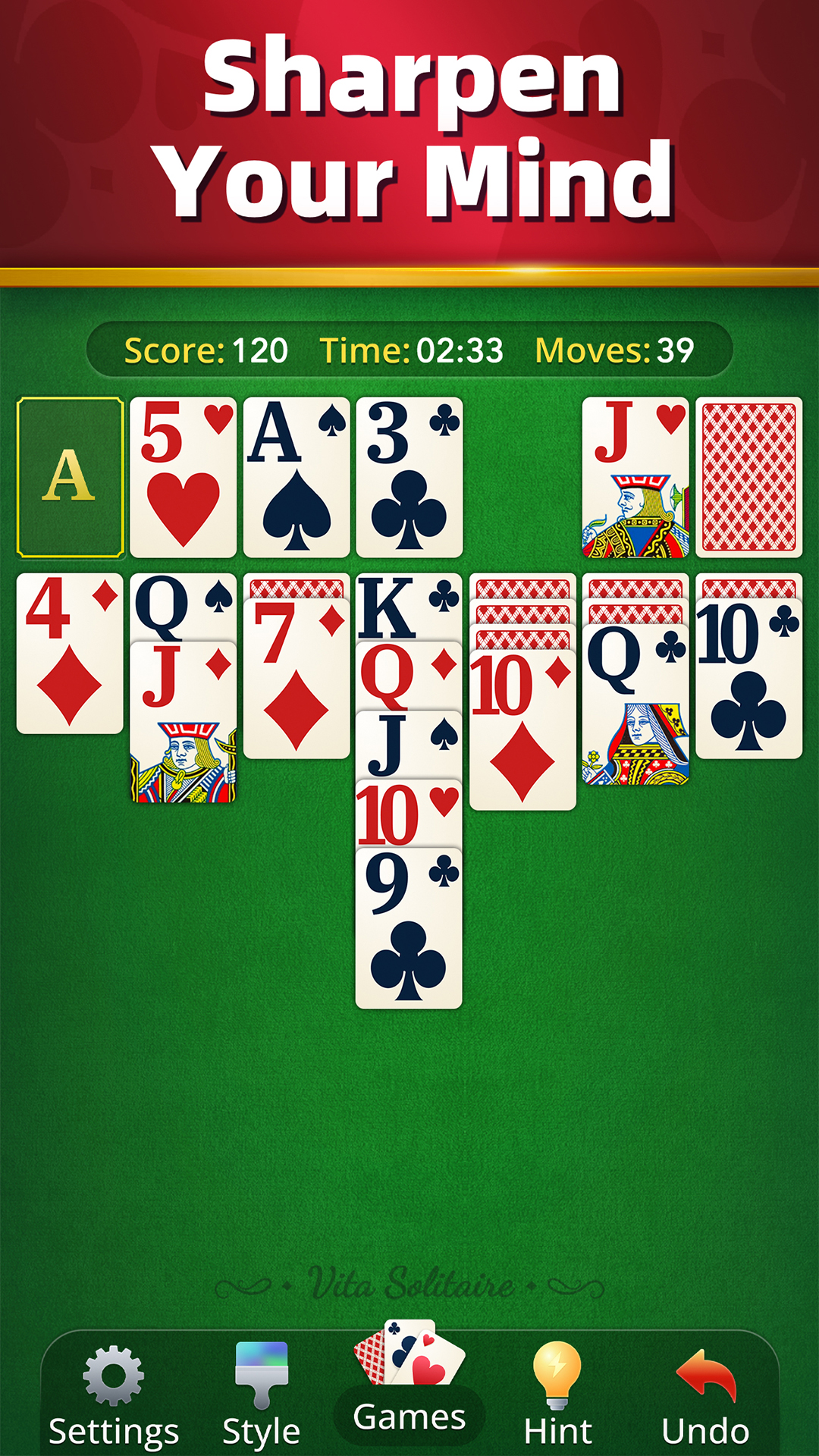Viewport: 819px width, 1456px height.
Task: Tap the 10 of diamonds card
Action: click(522, 730)
